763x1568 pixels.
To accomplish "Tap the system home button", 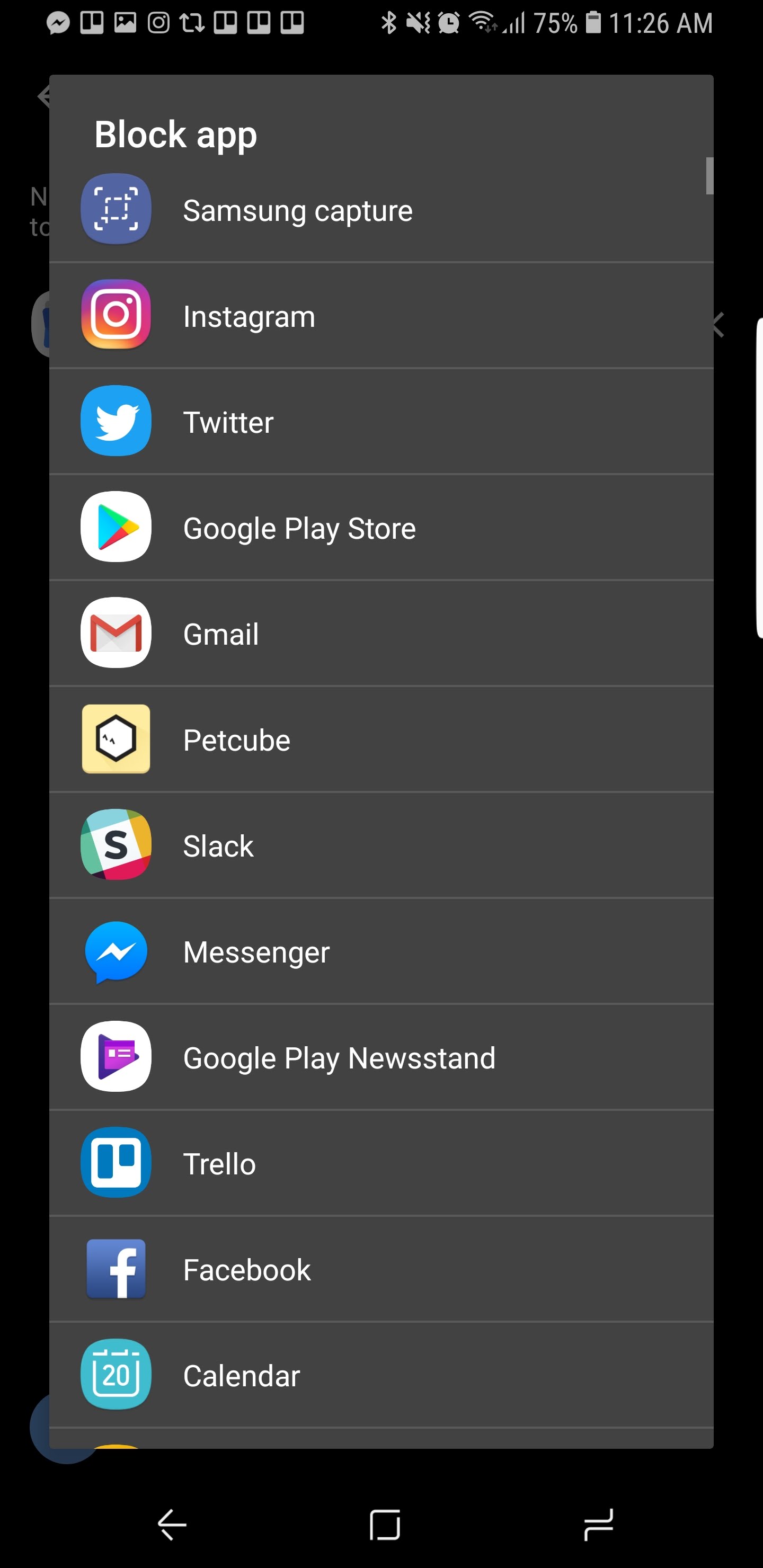I will click(x=385, y=1524).
